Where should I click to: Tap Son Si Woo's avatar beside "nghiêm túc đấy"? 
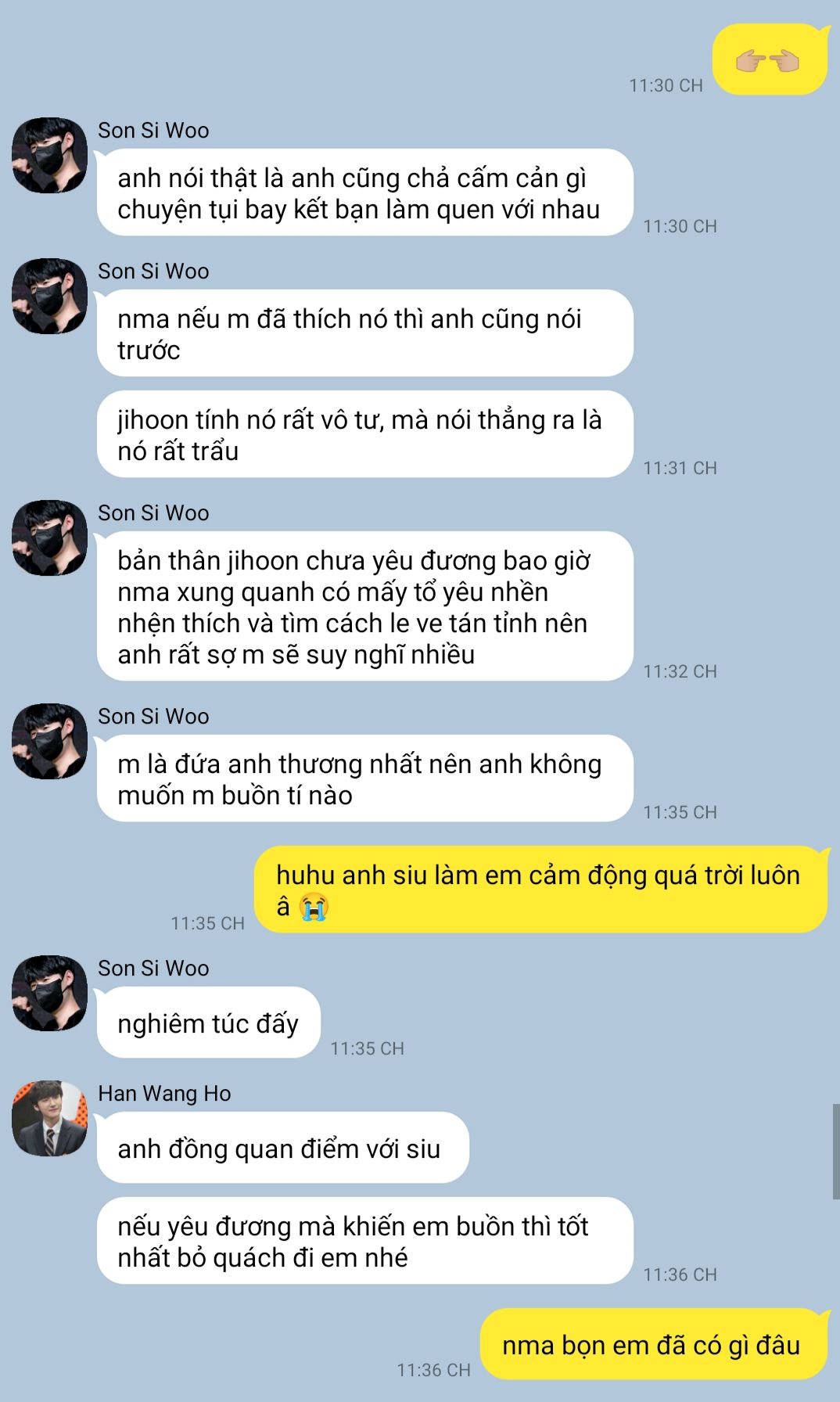pos(49,993)
